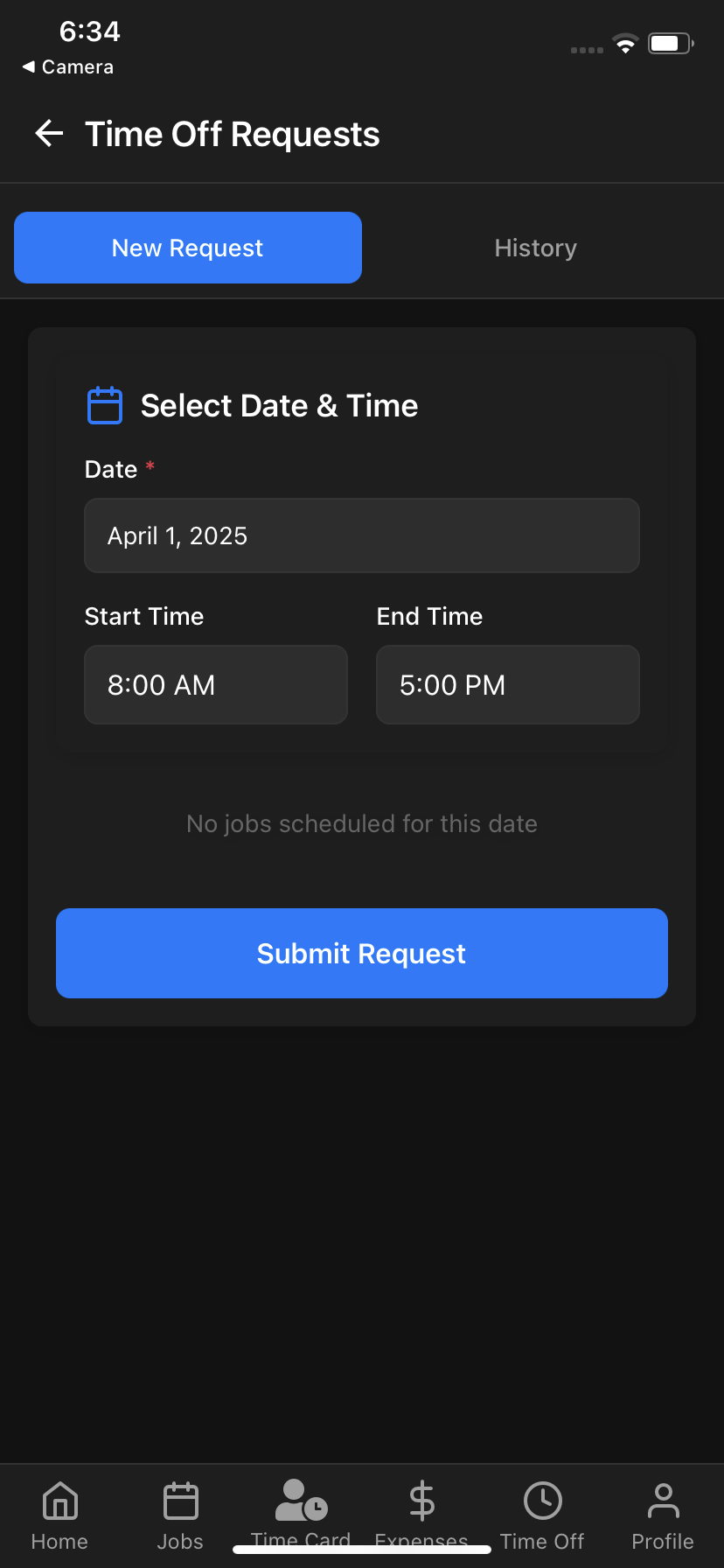Tap the back arrow to exit Time Off Requests
724x1568 pixels.
[x=50, y=133]
